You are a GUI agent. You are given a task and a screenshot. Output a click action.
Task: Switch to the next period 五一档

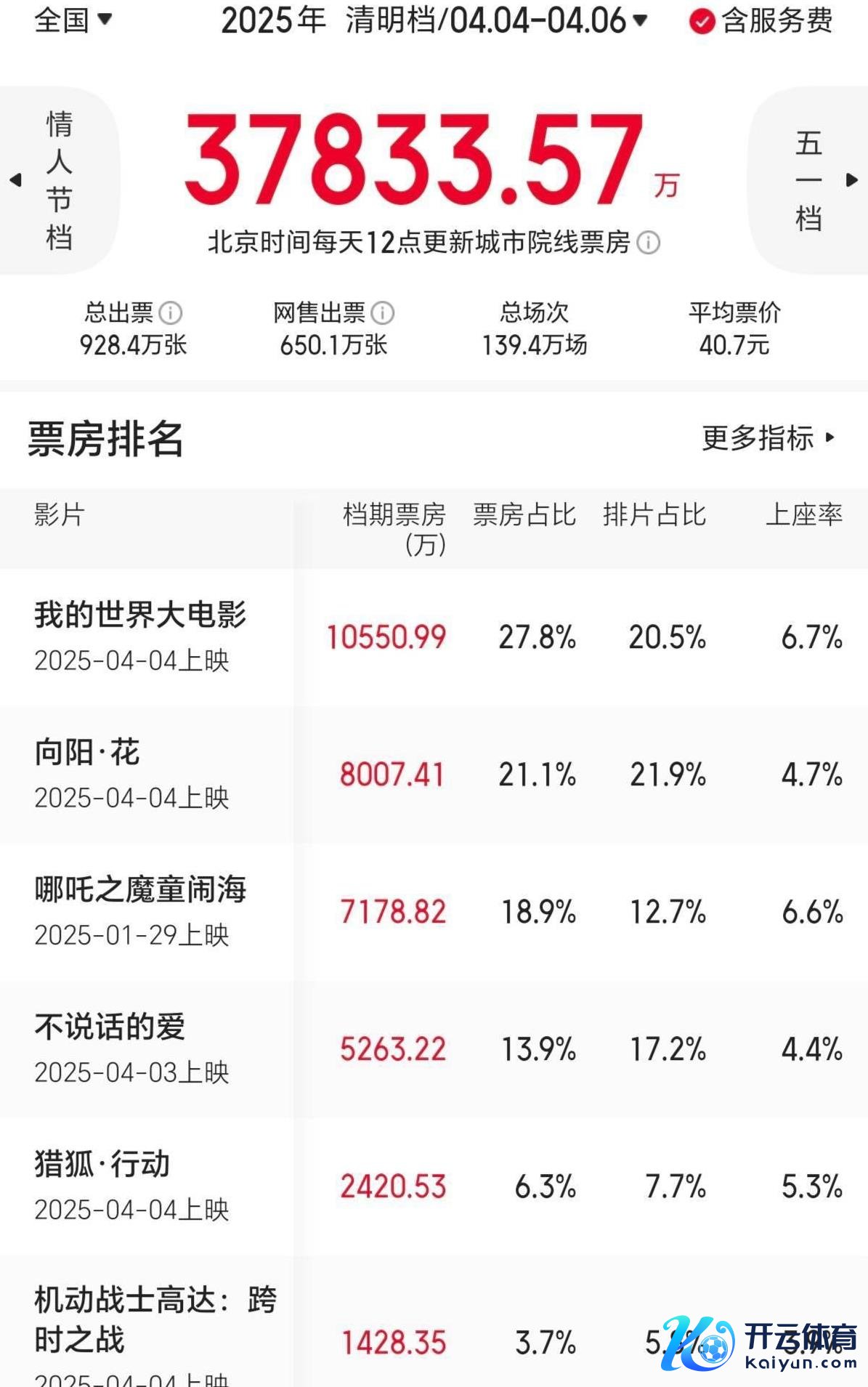point(809,180)
